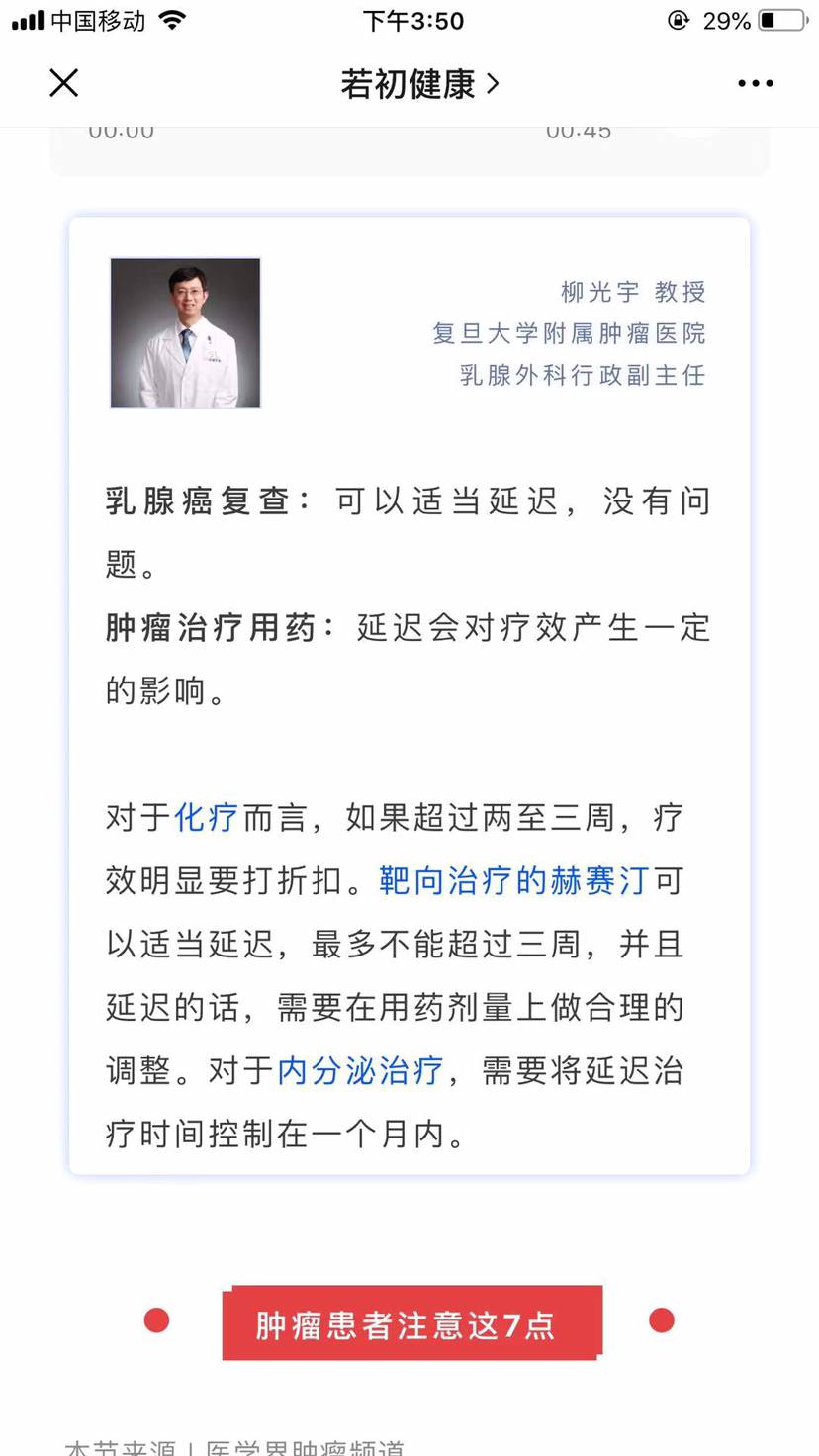Open the 若初健康 account page
This screenshot has width=819, height=1456.
click(x=419, y=84)
